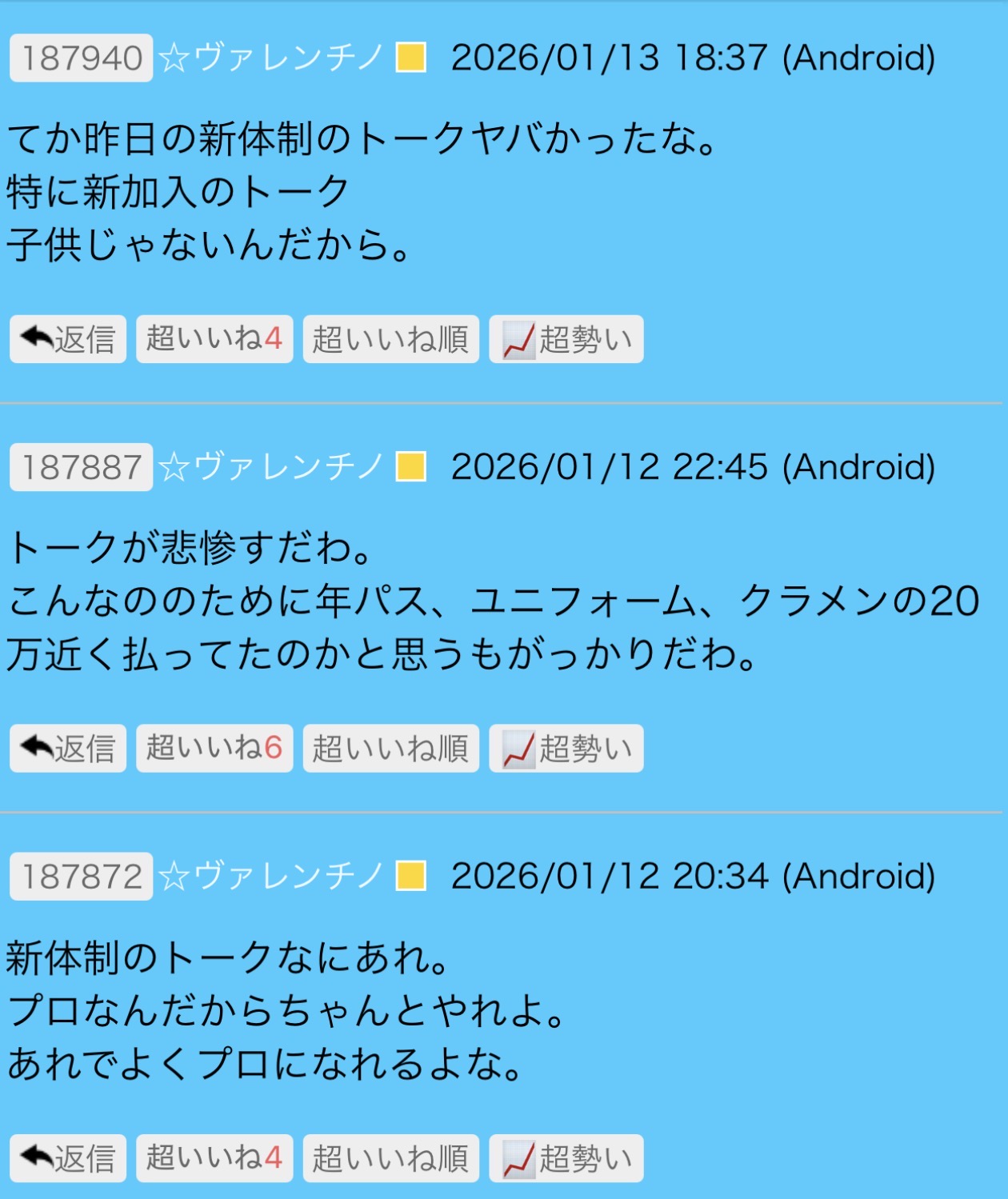View 超勢い under post 187887
Screen dimensions: 1008x1199
click(x=566, y=749)
